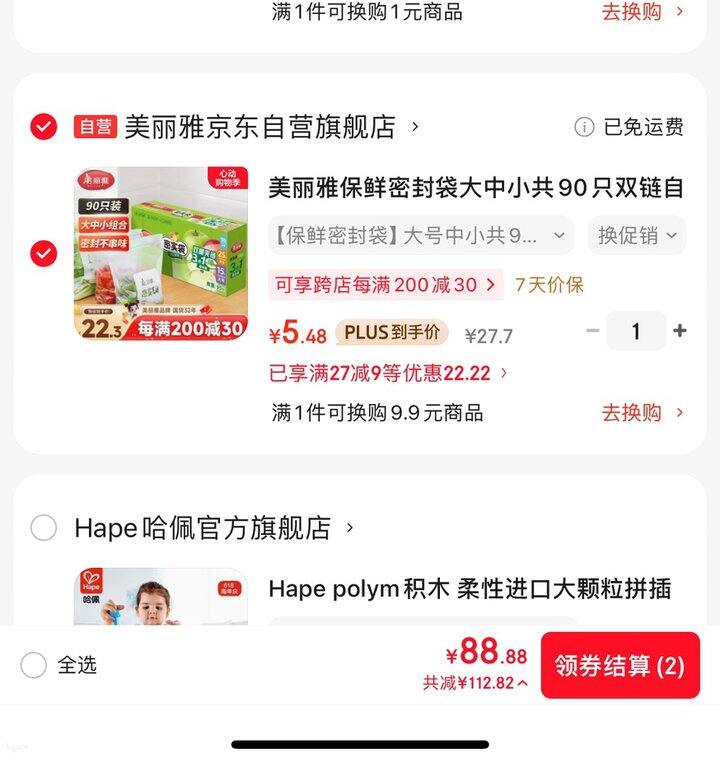Open the 美丽雅保鲜密封袋 product image
Viewport: 720px width, 762px height.
pyautogui.click(x=161, y=253)
